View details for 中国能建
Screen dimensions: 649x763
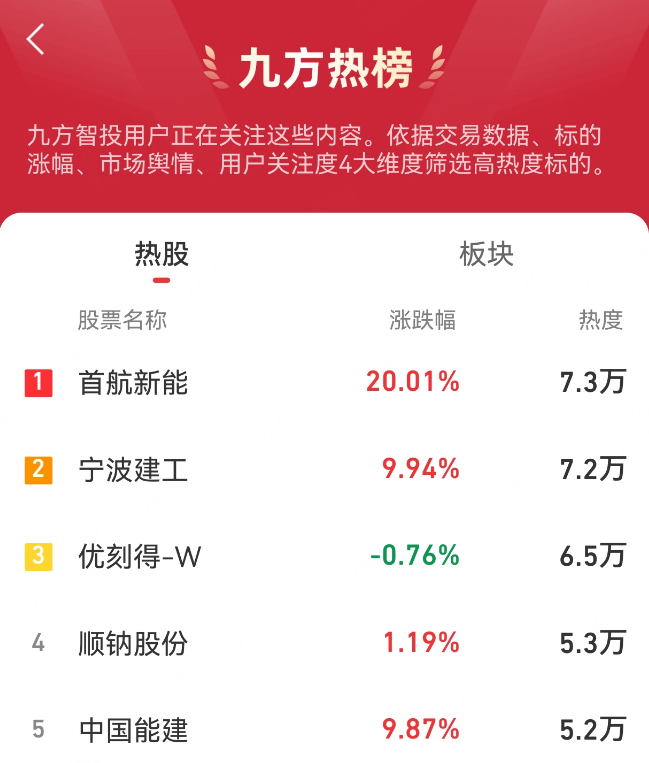click(x=133, y=730)
